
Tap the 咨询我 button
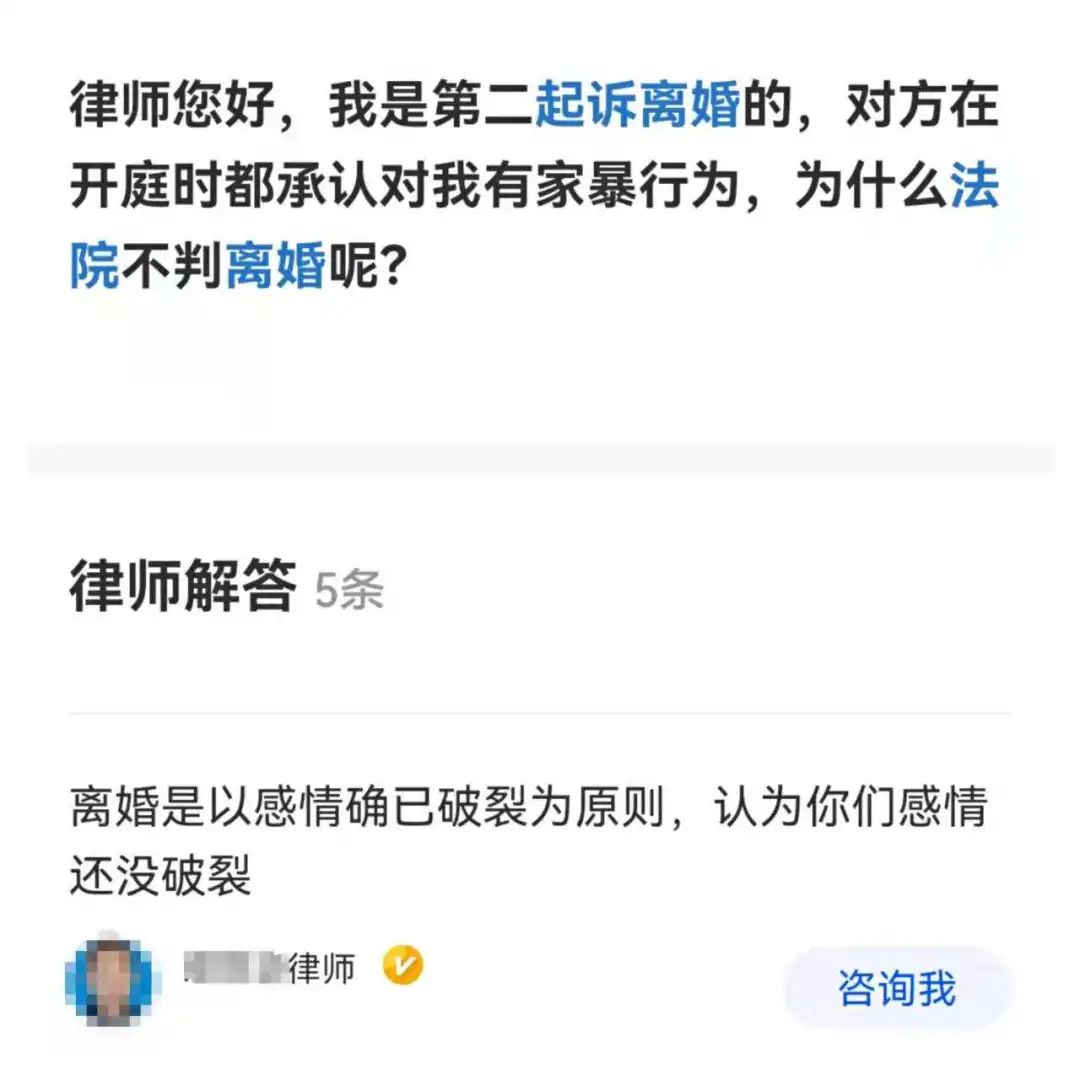coord(896,988)
